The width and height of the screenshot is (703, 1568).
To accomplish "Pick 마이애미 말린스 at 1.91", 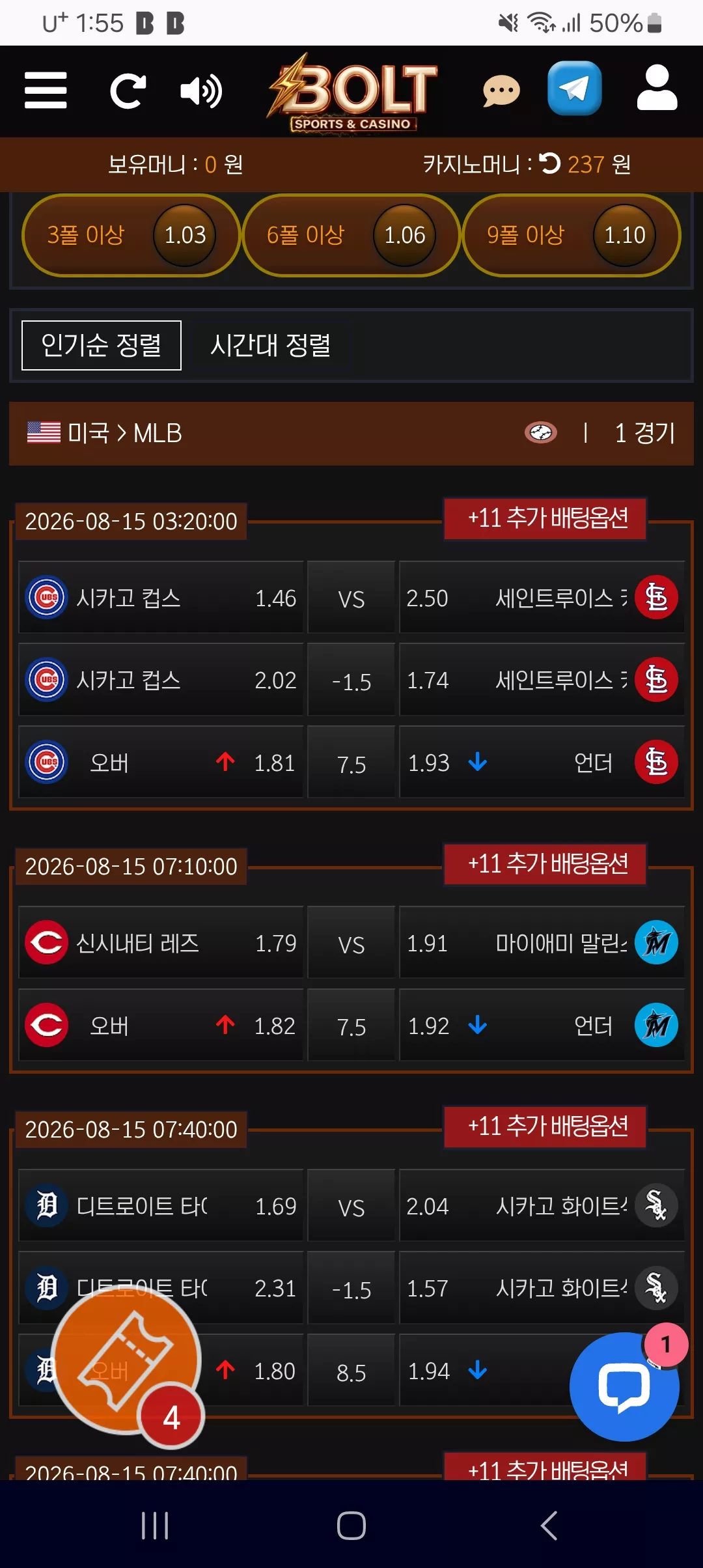I will coord(542,942).
